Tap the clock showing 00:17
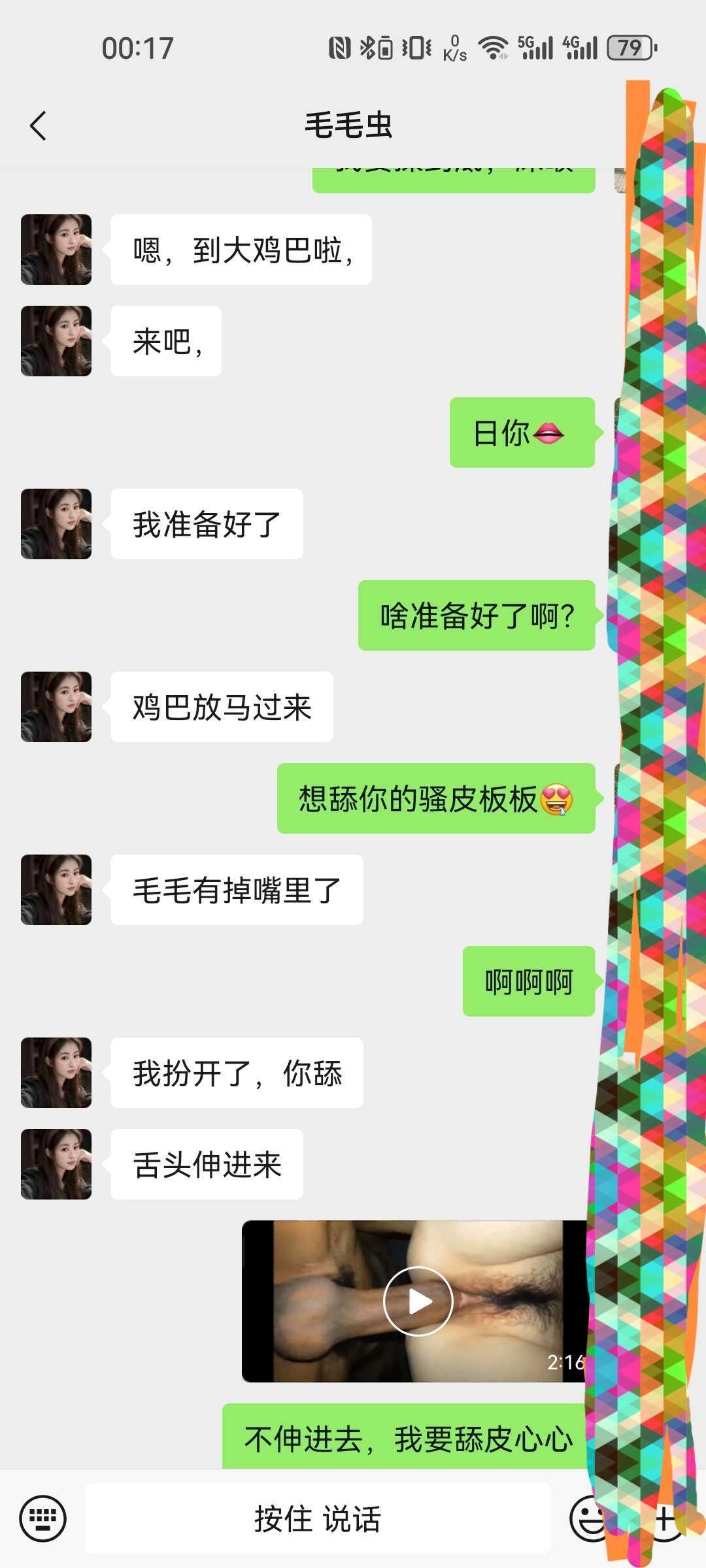Screen dimensions: 706x1568 [136, 46]
